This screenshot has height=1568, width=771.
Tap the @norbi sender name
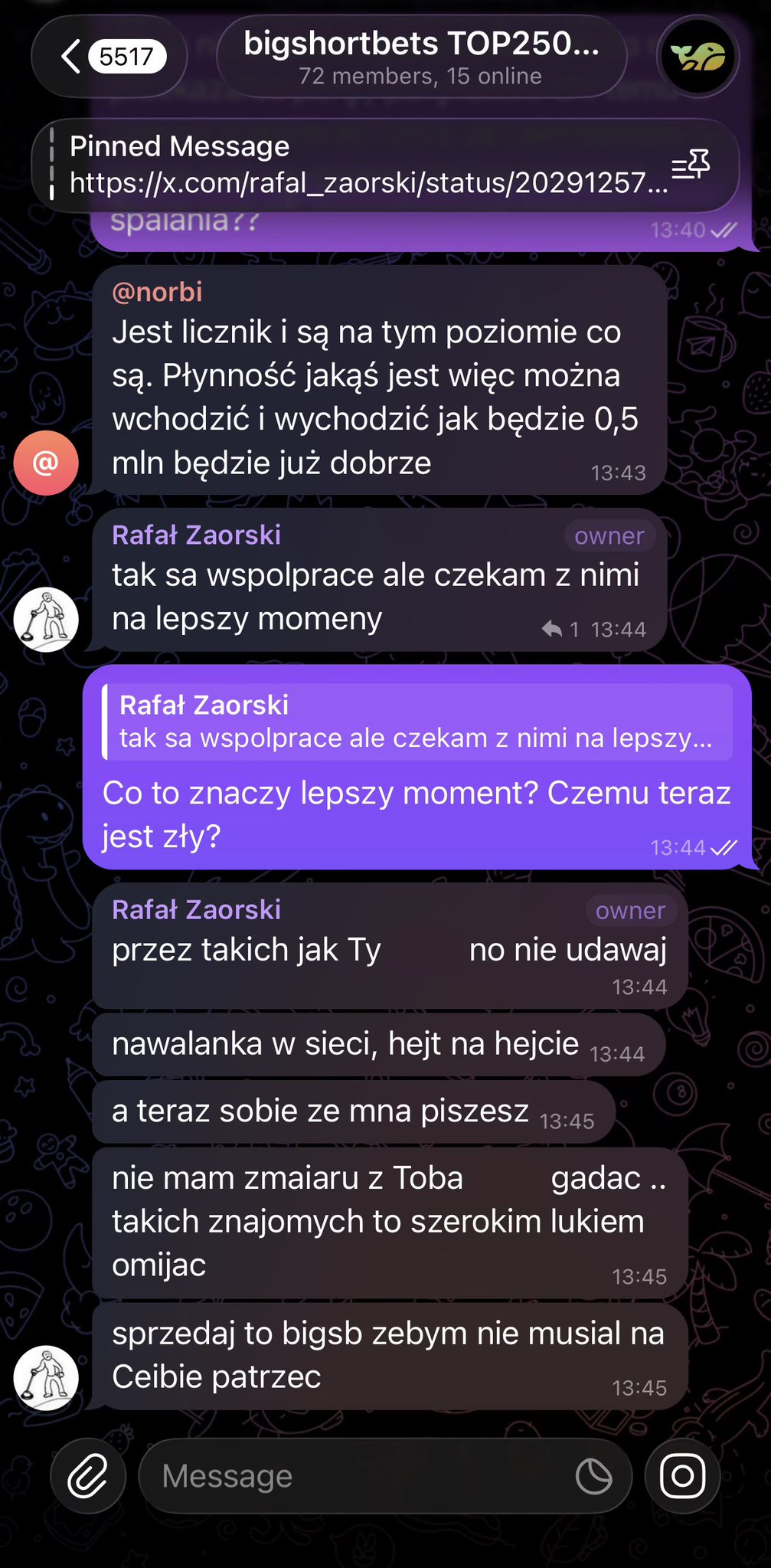(x=157, y=292)
